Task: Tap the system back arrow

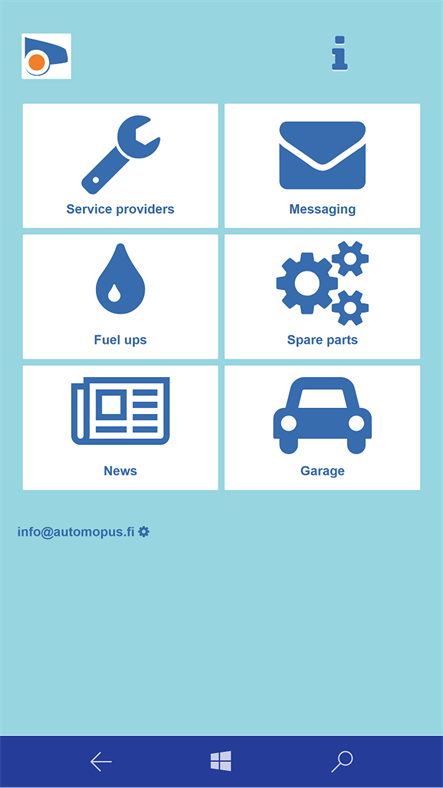Action: [100, 762]
